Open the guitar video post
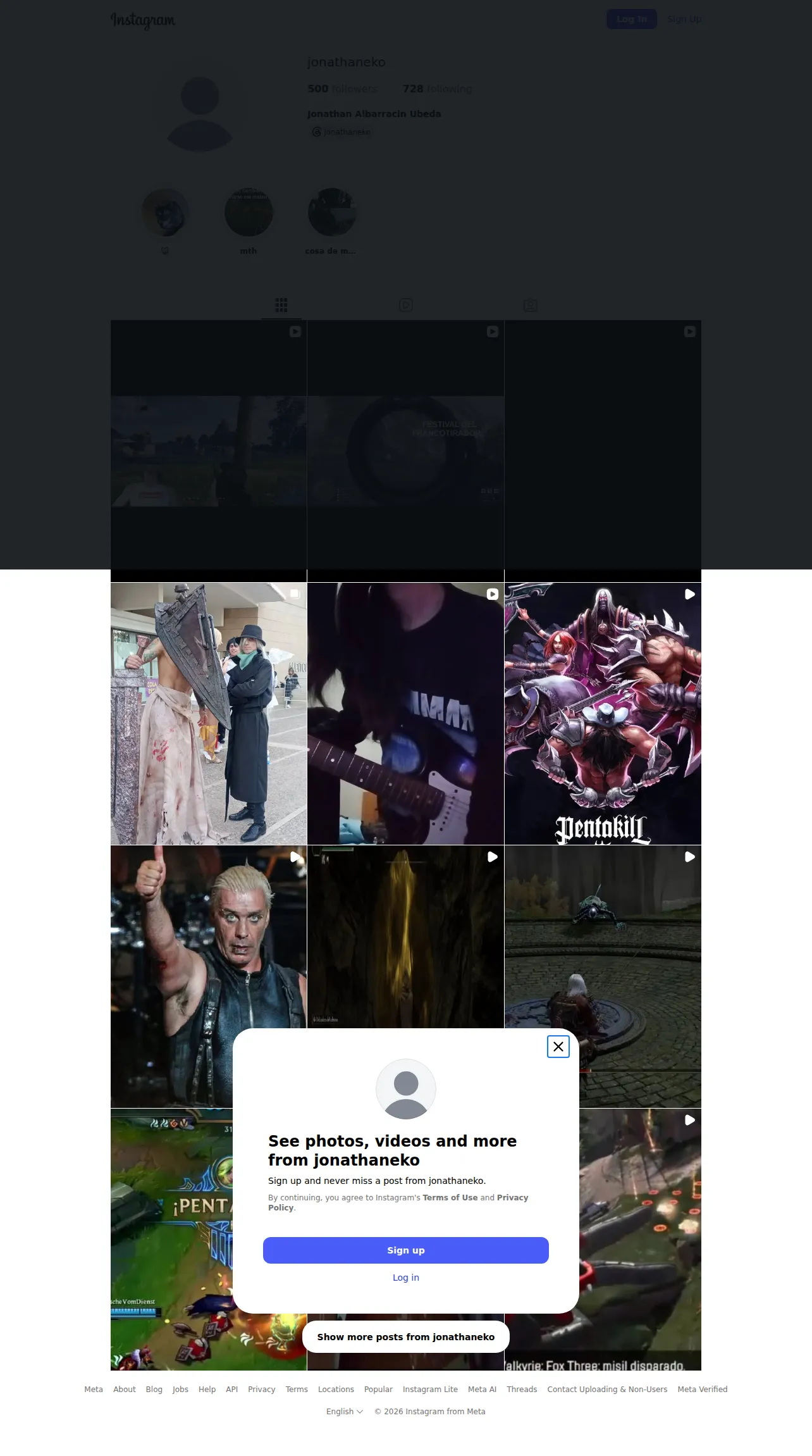 (405, 714)
